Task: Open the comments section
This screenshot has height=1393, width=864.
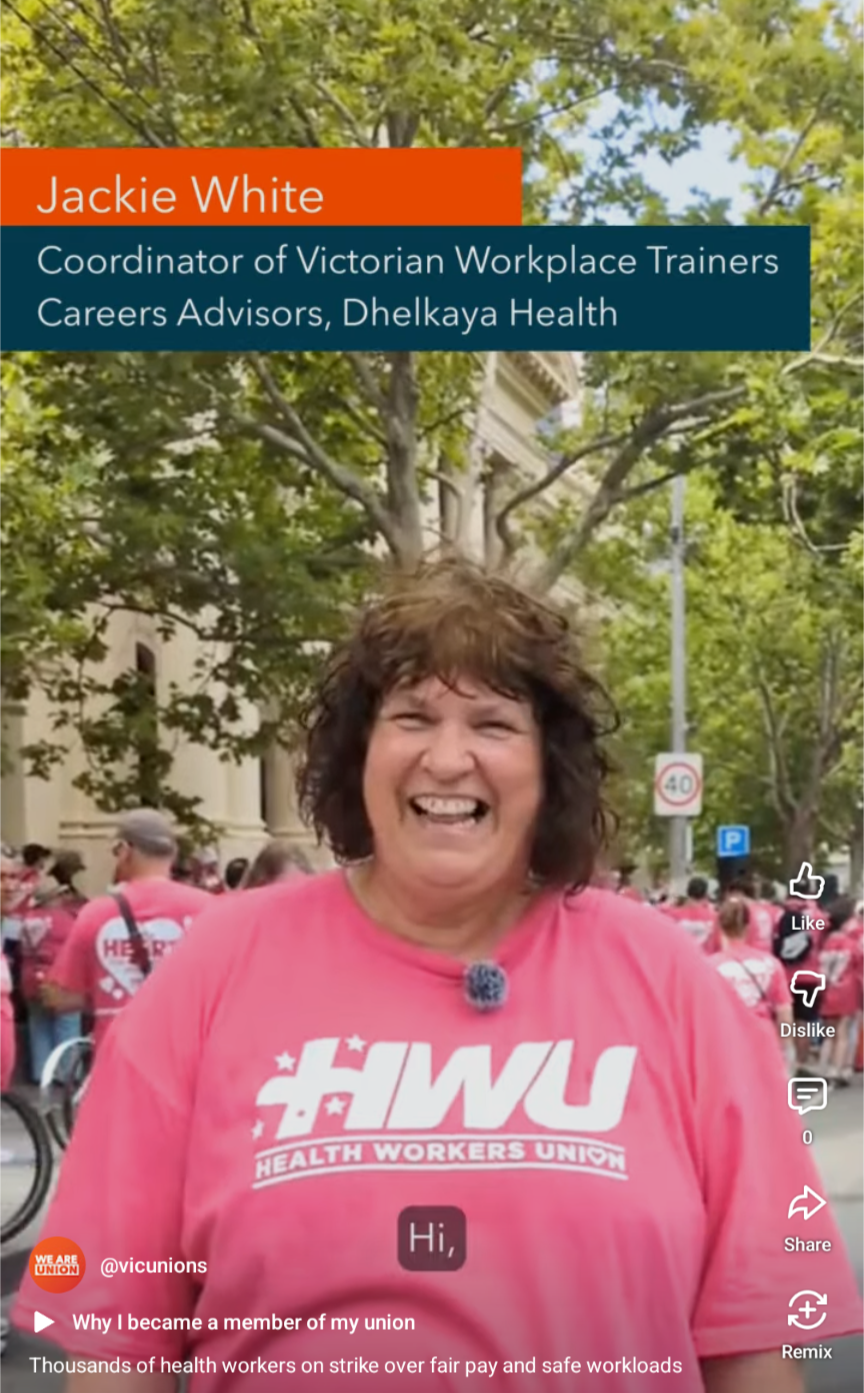Action: 806,1097
